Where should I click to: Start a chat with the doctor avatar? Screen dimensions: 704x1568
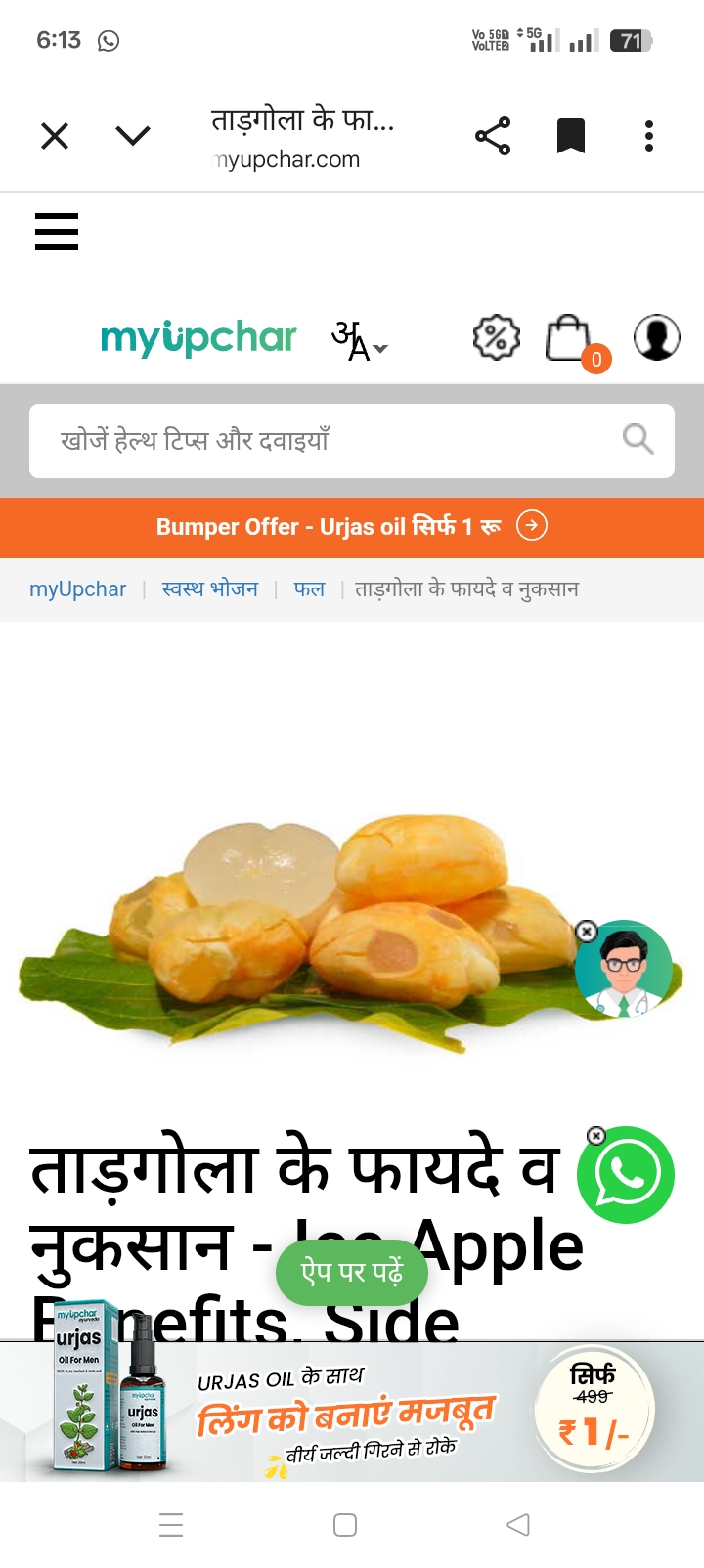pos(626,971)
